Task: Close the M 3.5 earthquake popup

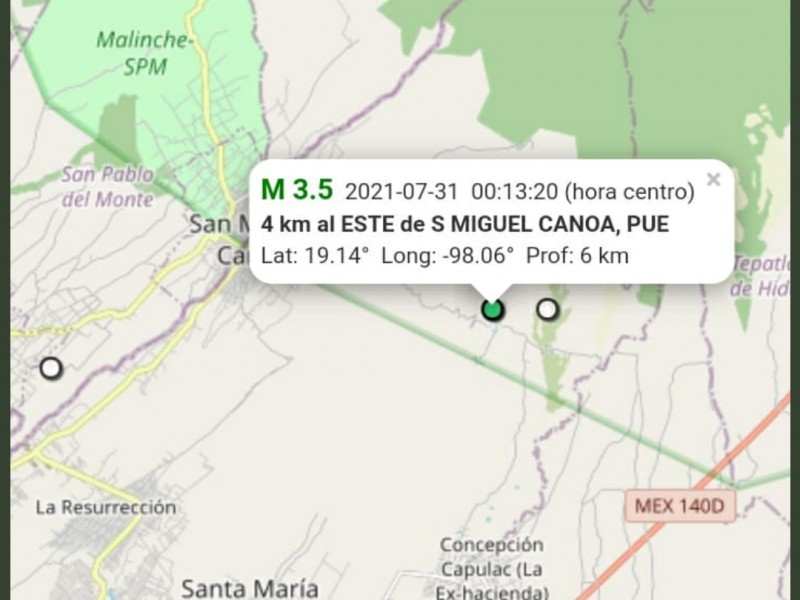Action: pyautogui.click(x=713, y=180)
